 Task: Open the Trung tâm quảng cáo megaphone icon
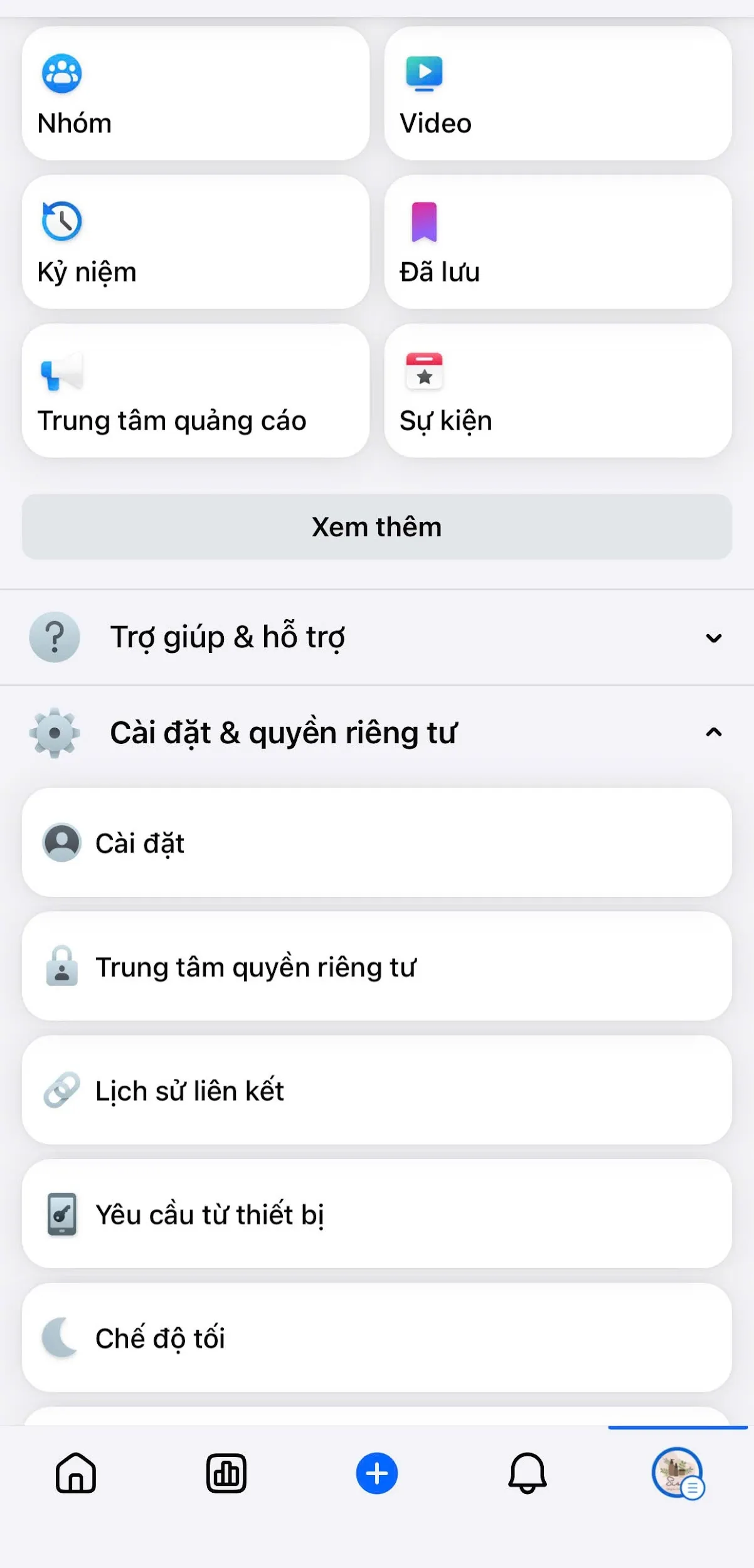[x=63, y=371]
